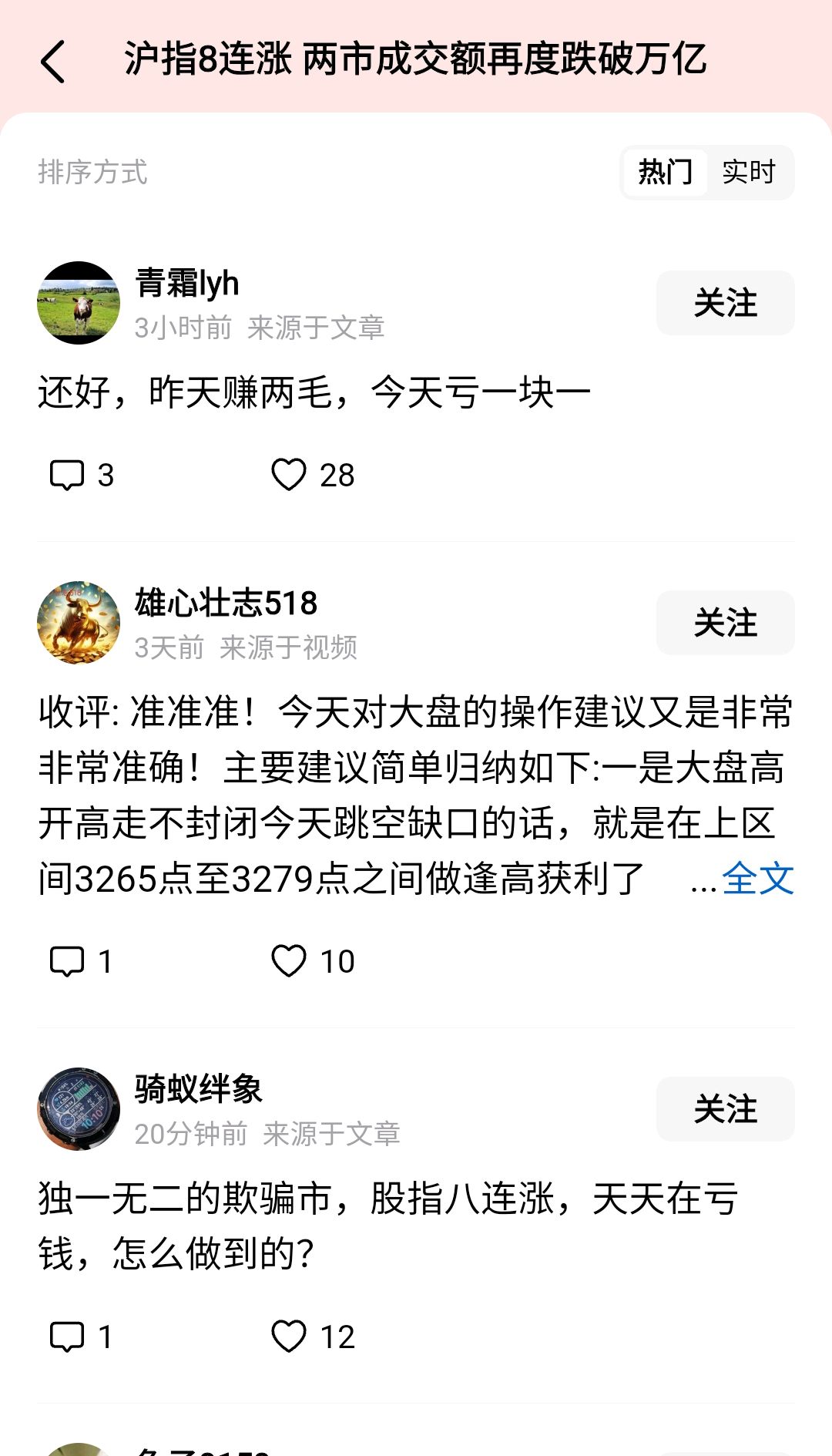Follow 青霜lyh with the 关注 button

click(x=724, y=302)
